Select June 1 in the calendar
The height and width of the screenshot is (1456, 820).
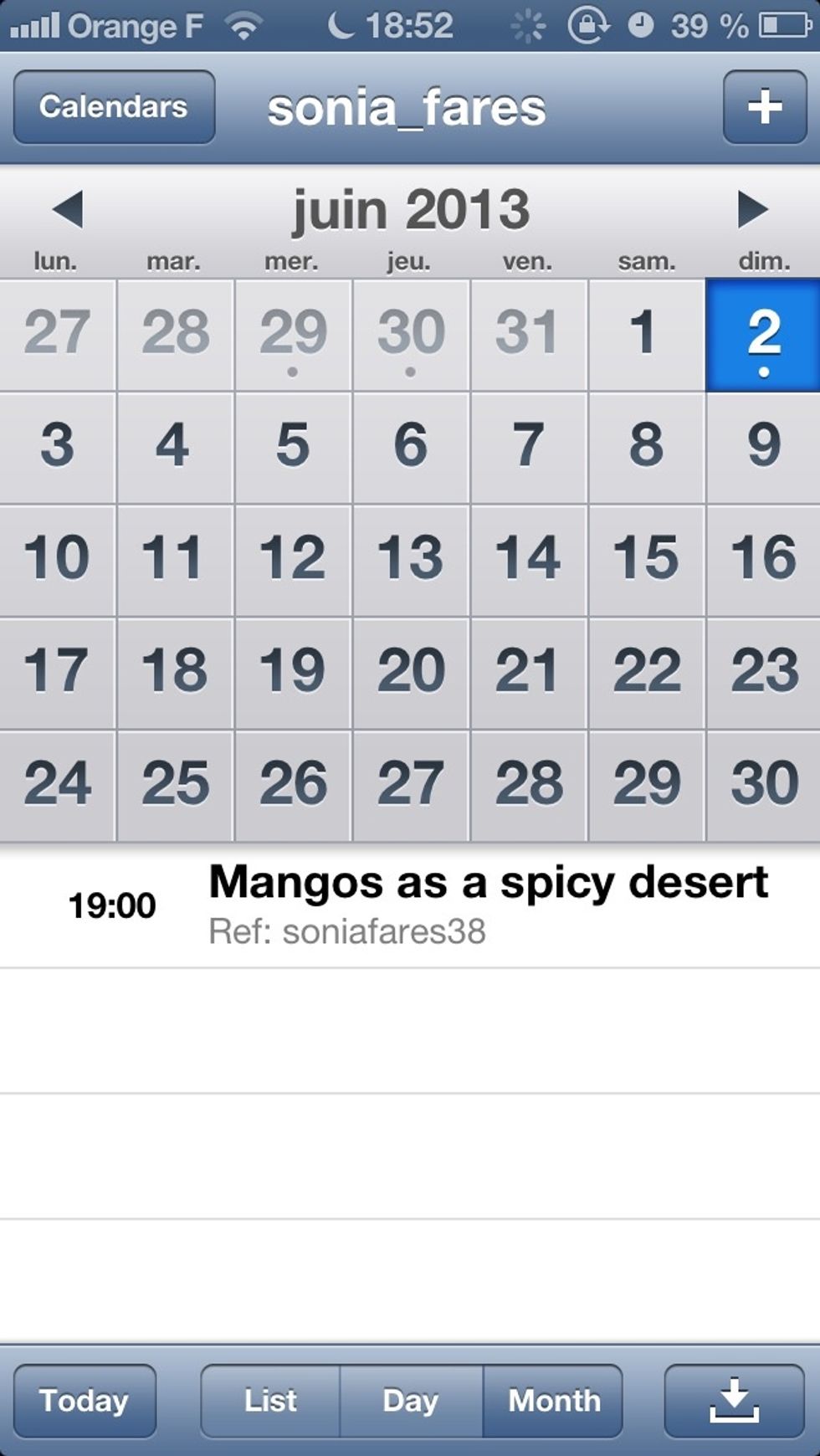(x=646, y=335)
